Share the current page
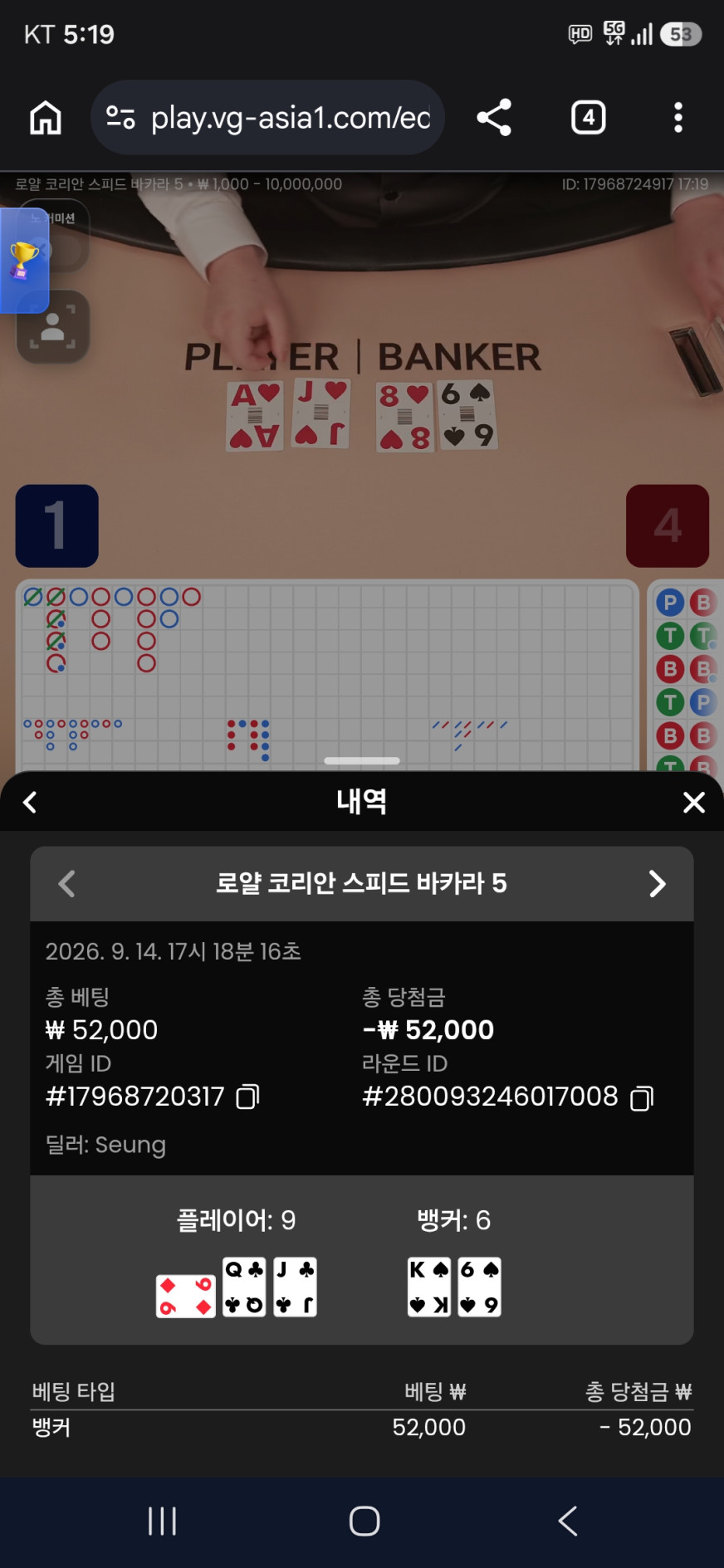The image size is (724, 1568). (494, 118)
